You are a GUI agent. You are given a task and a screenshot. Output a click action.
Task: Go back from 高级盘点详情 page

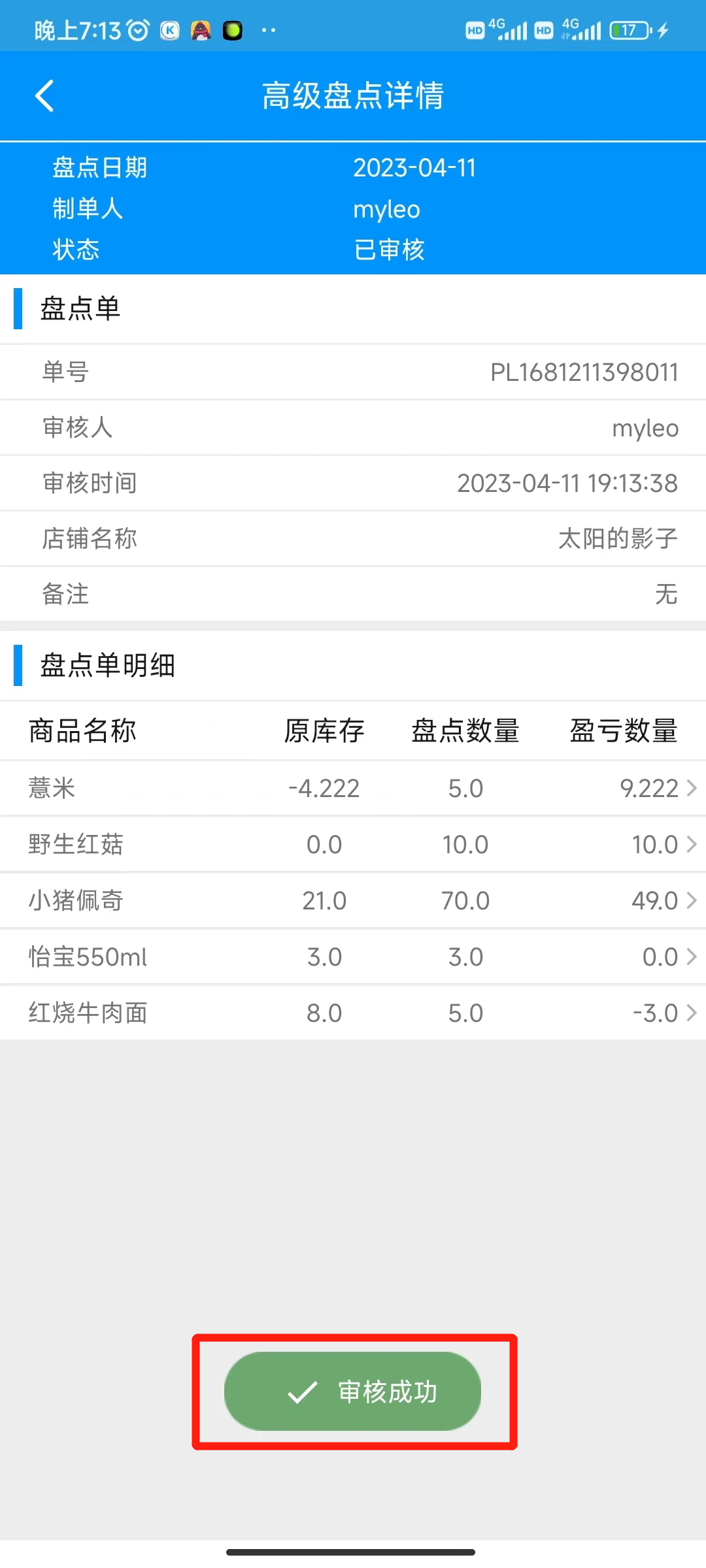[44, 96]
